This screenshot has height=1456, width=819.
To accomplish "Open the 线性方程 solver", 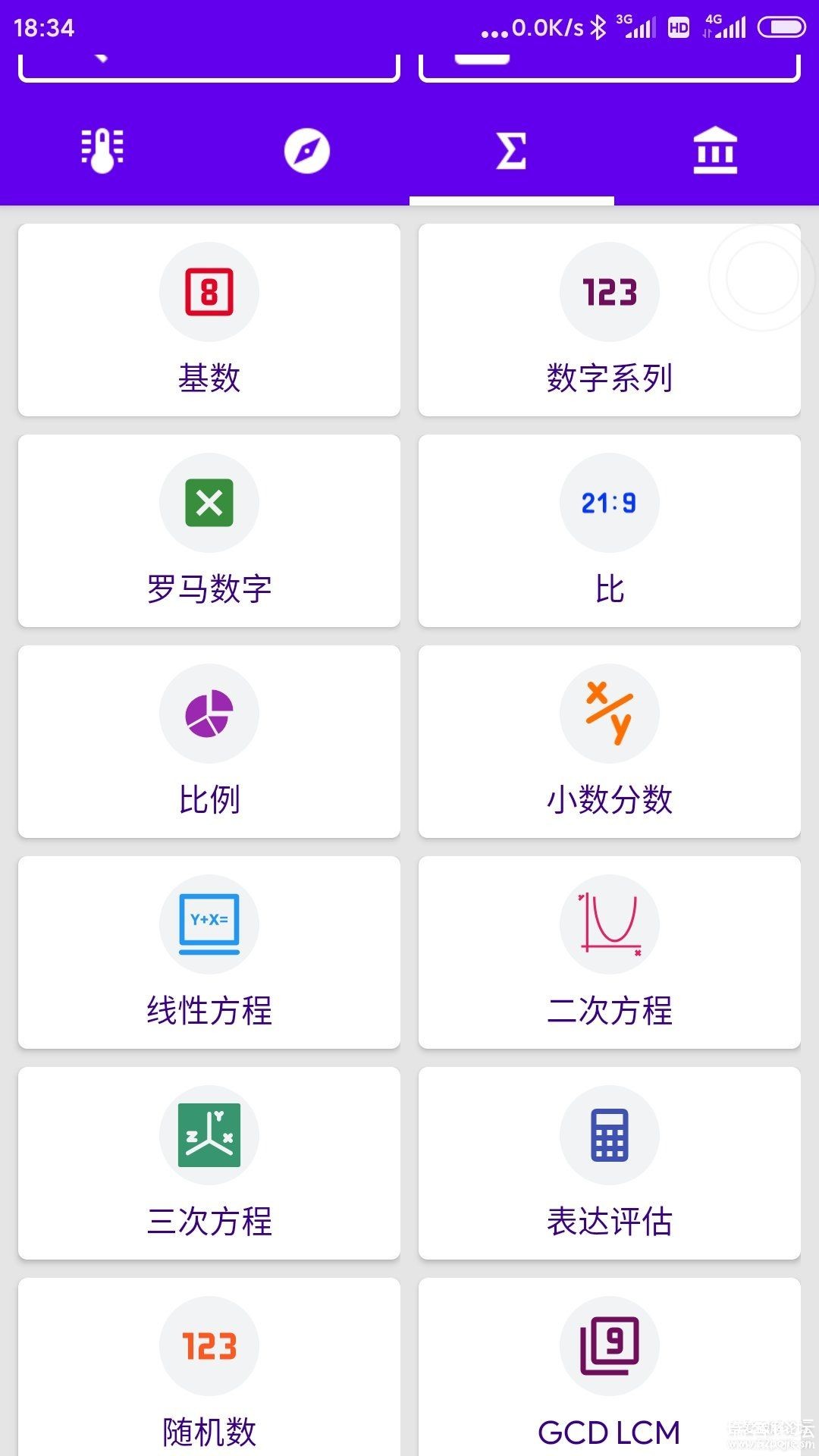I will coord(209,952).
